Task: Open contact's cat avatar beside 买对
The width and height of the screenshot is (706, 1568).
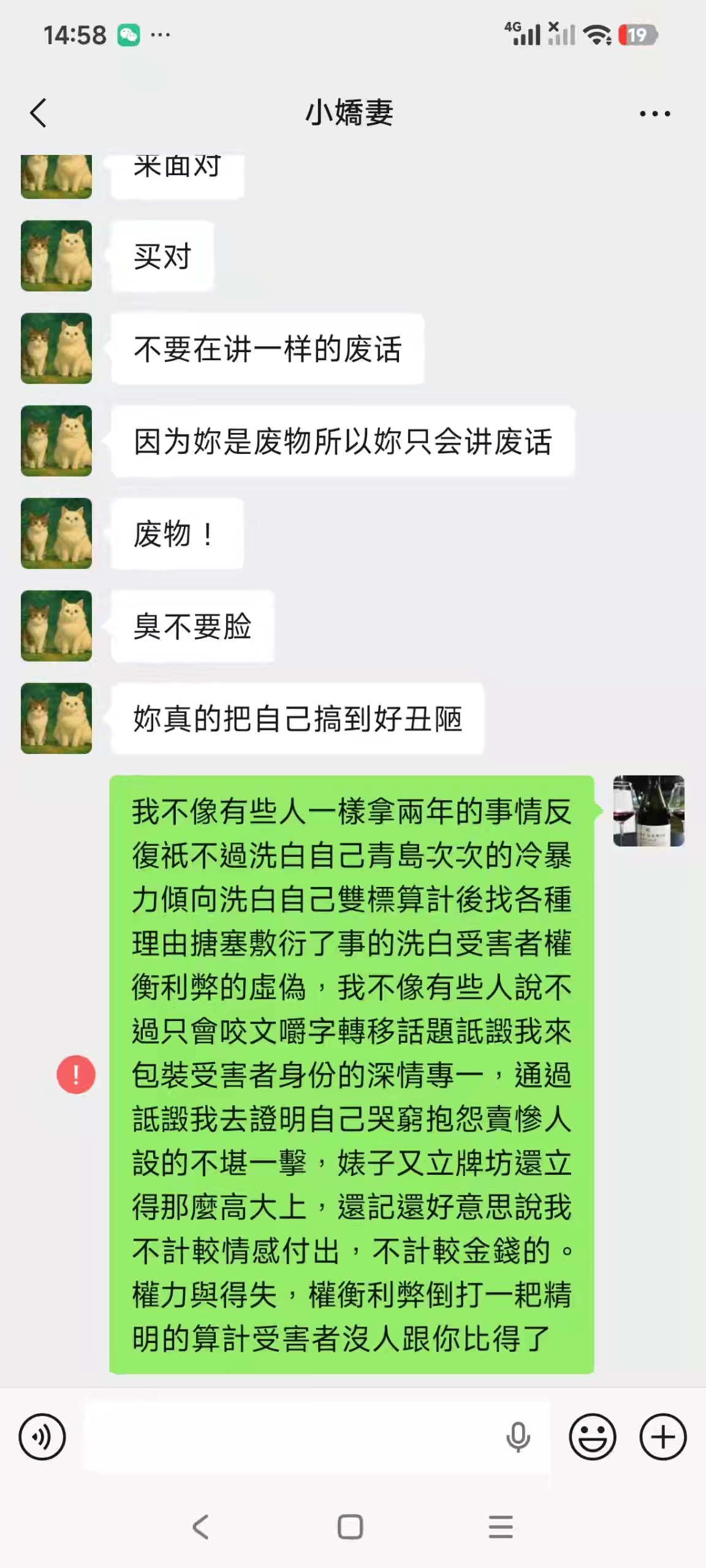Action: (x=56, y=255)
